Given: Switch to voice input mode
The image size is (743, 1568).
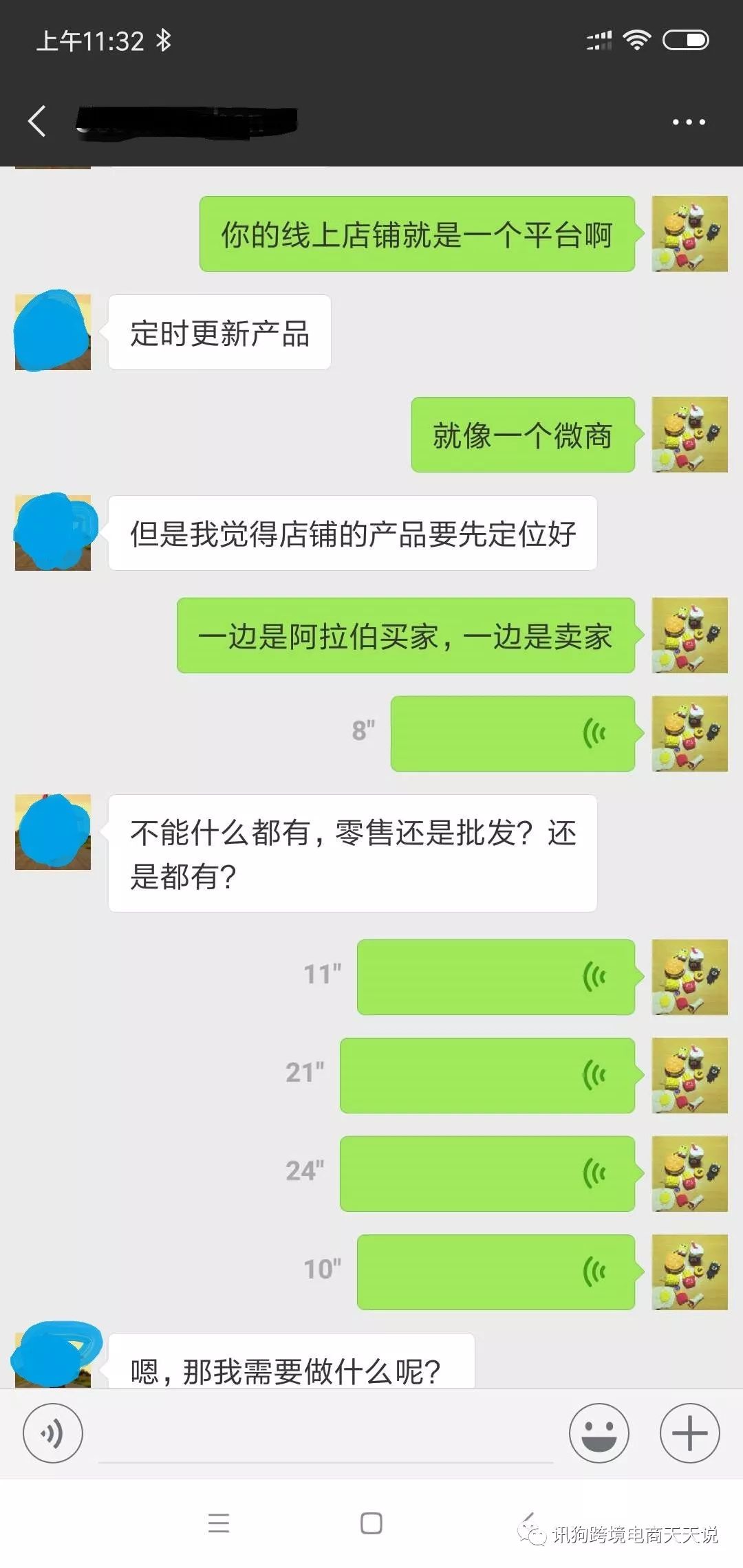Looking at the screenshot, I should (x=53, y=1433).
